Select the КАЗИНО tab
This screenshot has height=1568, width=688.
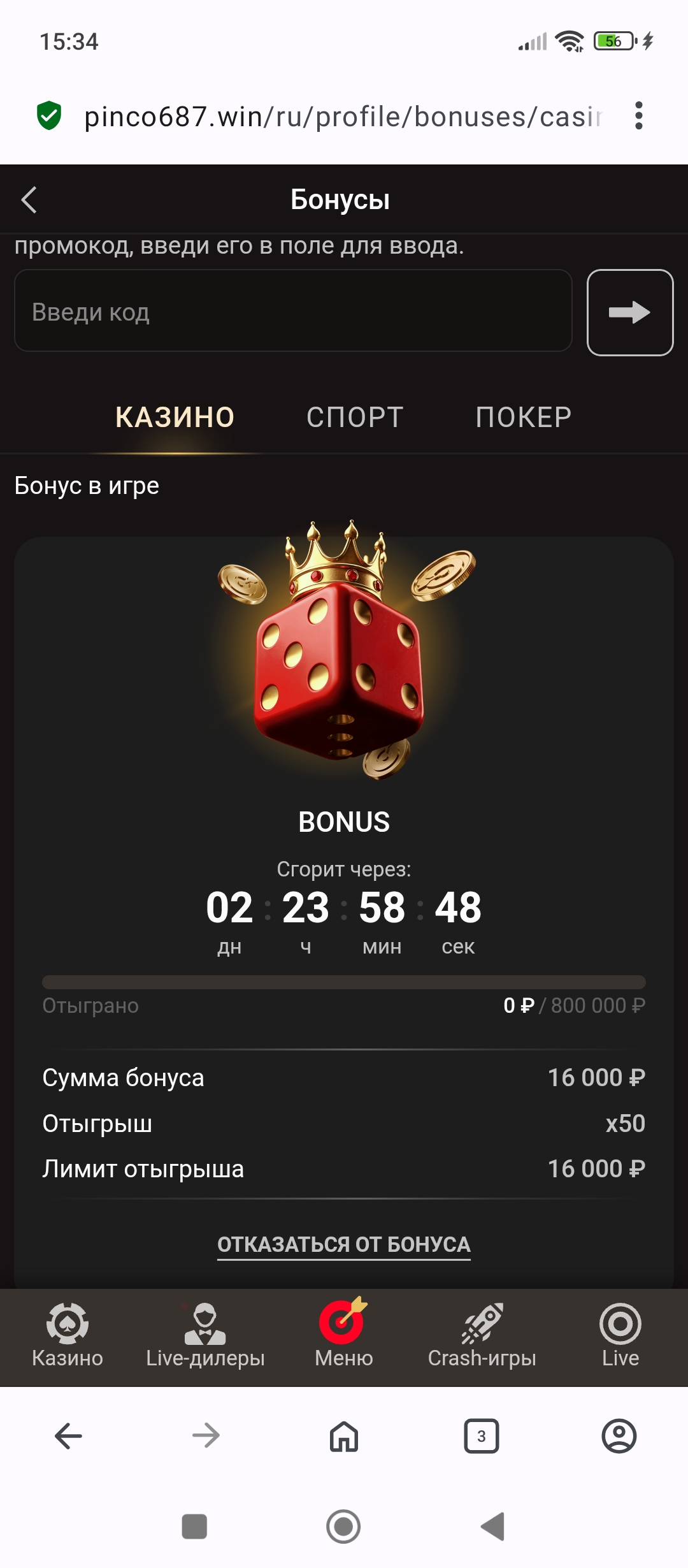[175, 417]
